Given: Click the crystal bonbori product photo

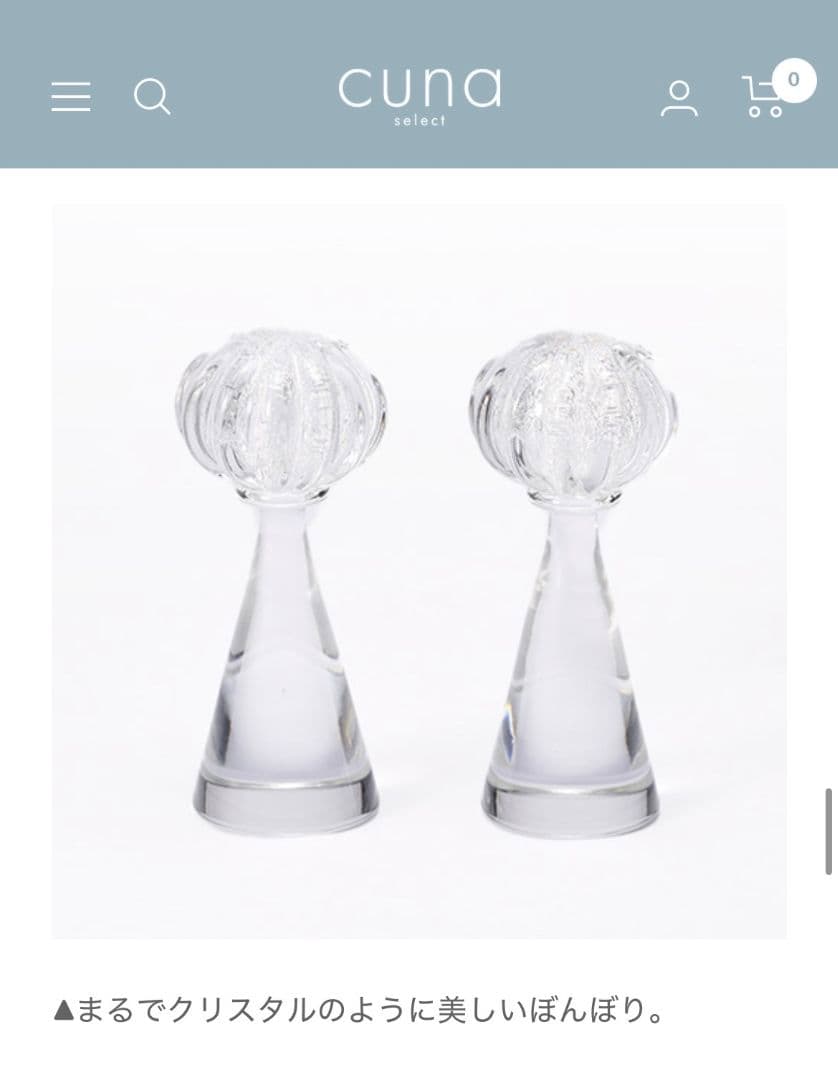Looking at the screenshot, I should (x=419, y=570).
